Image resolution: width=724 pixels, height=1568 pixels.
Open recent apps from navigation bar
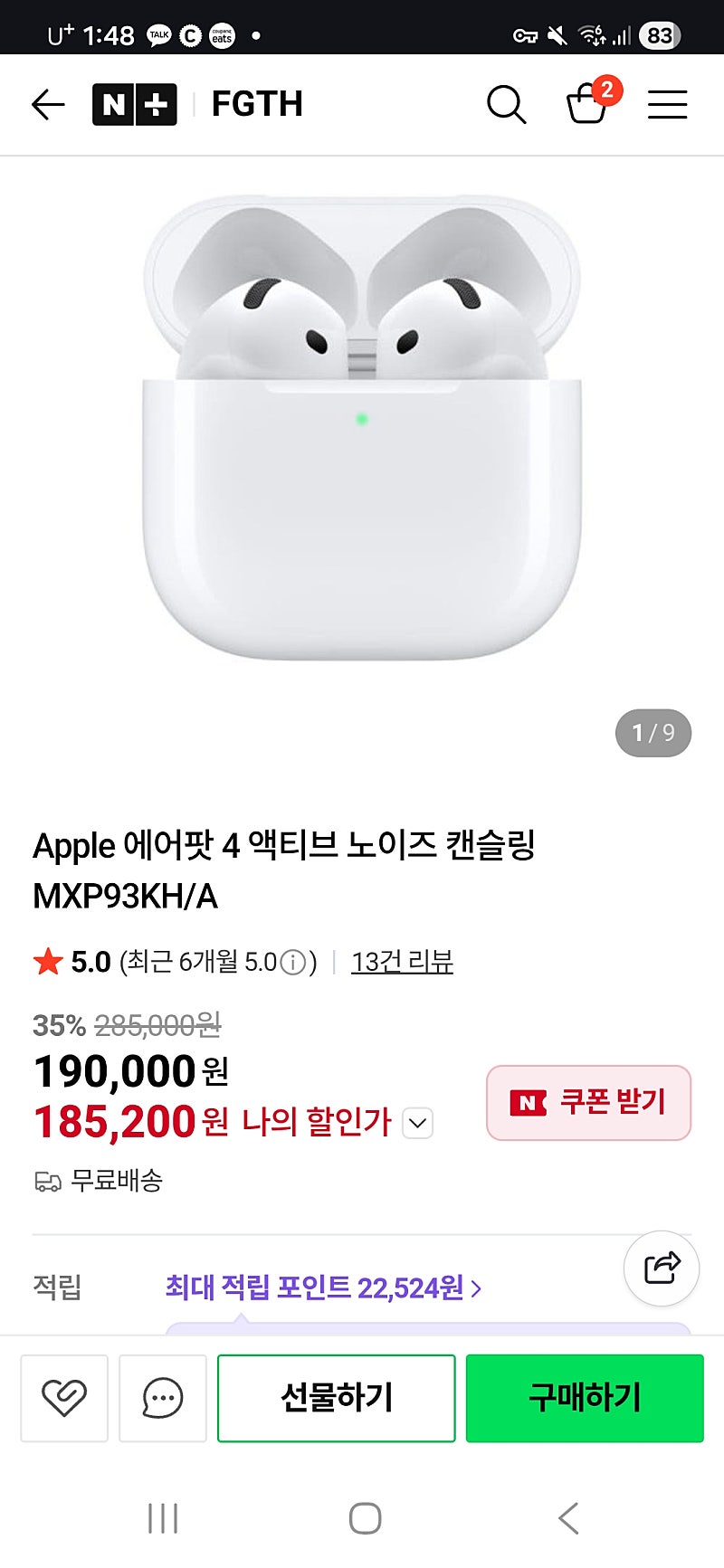click(x=163, y=1518)
